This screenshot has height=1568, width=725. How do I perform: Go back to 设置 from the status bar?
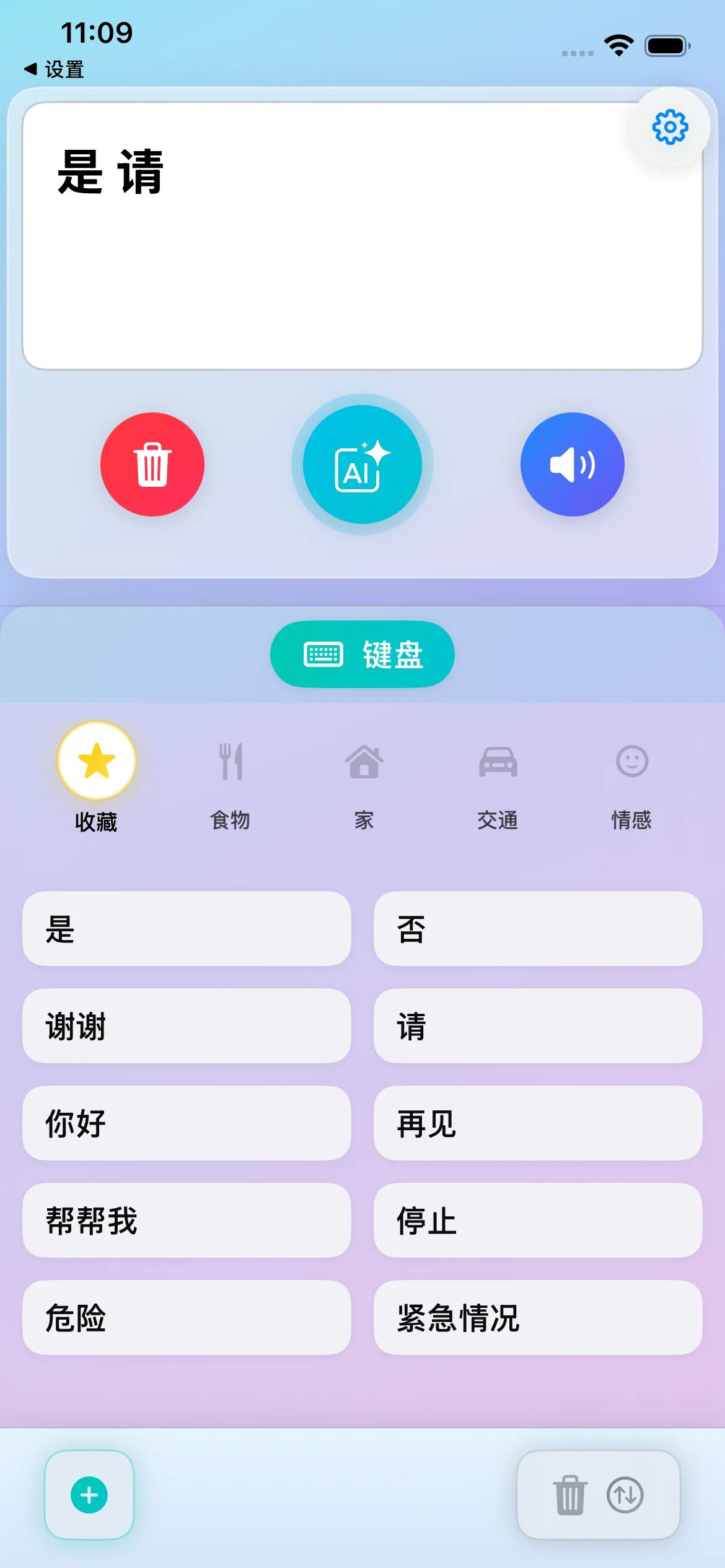(55, 69)
